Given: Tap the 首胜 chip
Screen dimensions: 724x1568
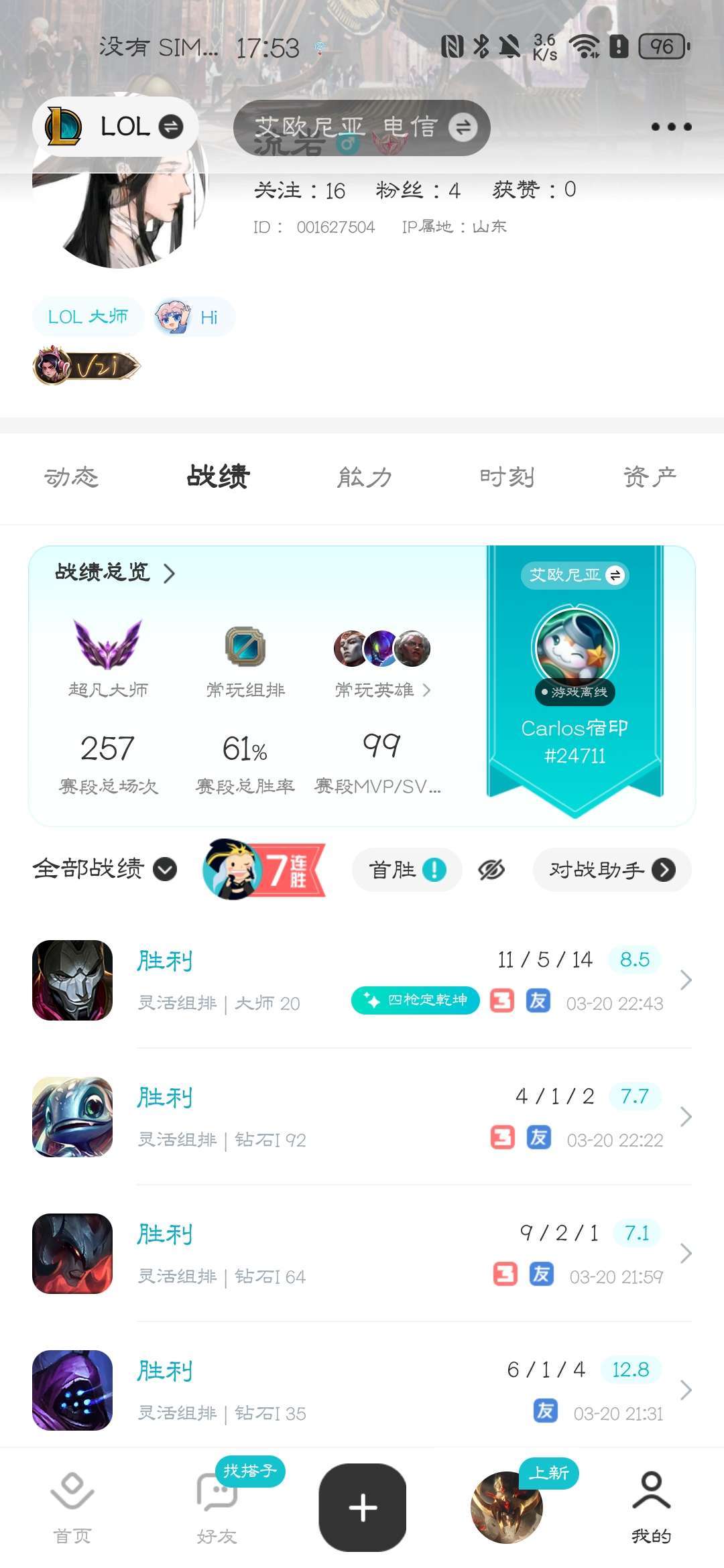Looking at the screenshot, I should pyautogui.click(x=406, y=870).
